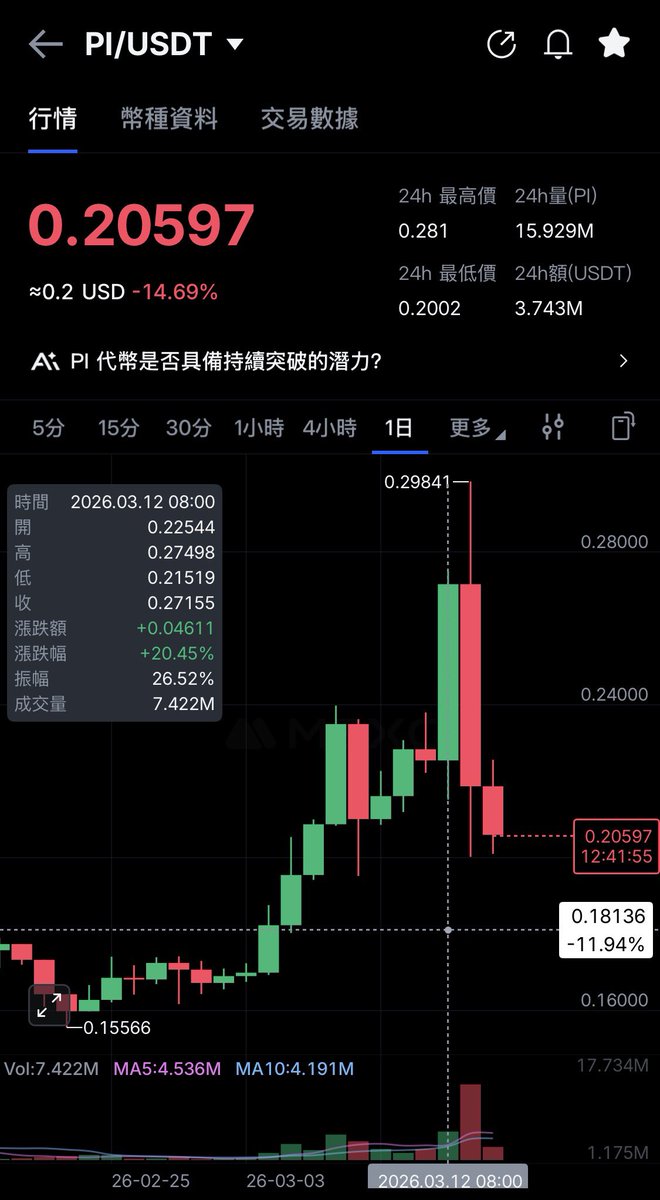
Task: Expand the chart to fullscreen
Action: (49, 1006)
